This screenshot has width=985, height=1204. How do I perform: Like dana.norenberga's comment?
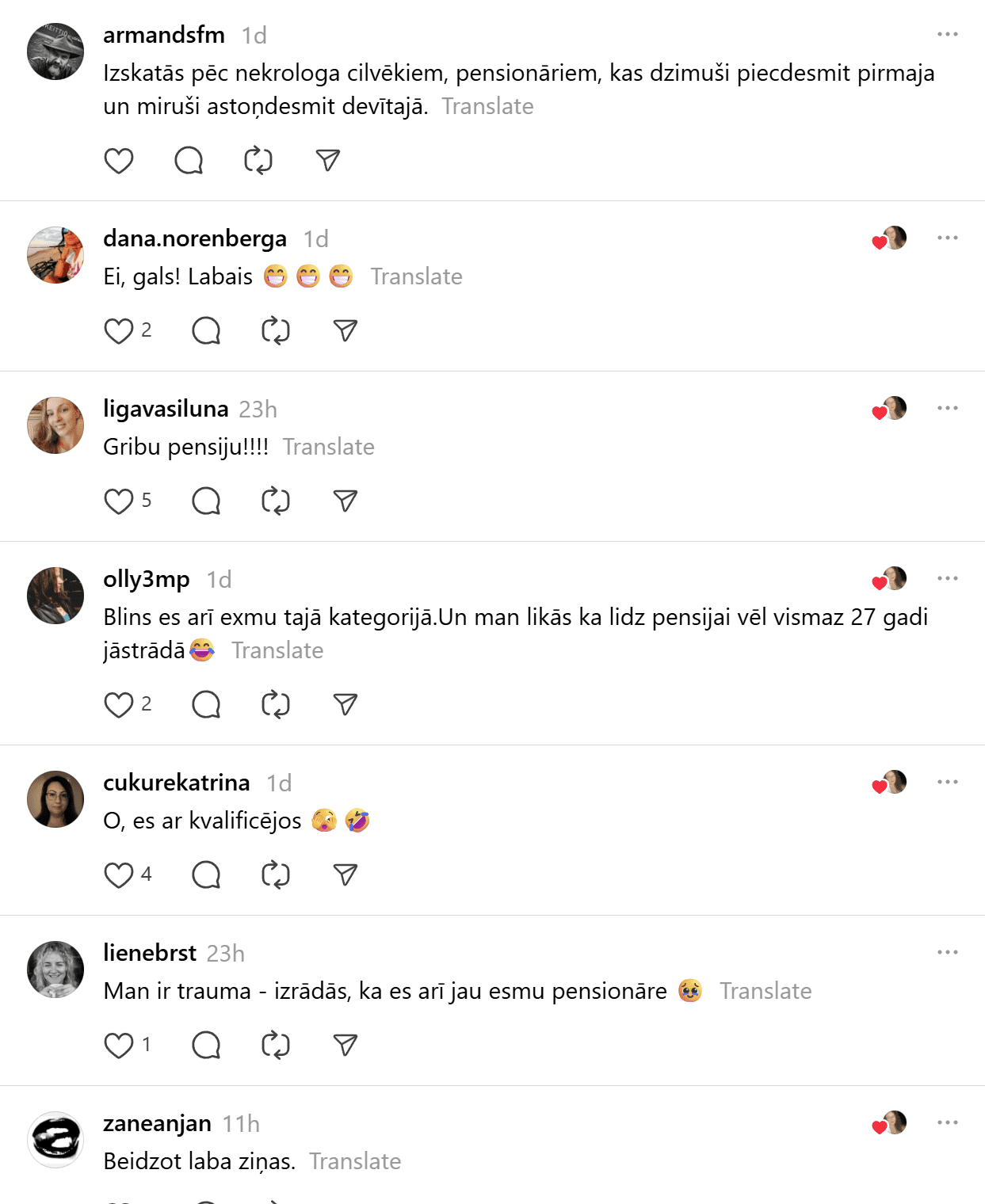coord(119,331)
